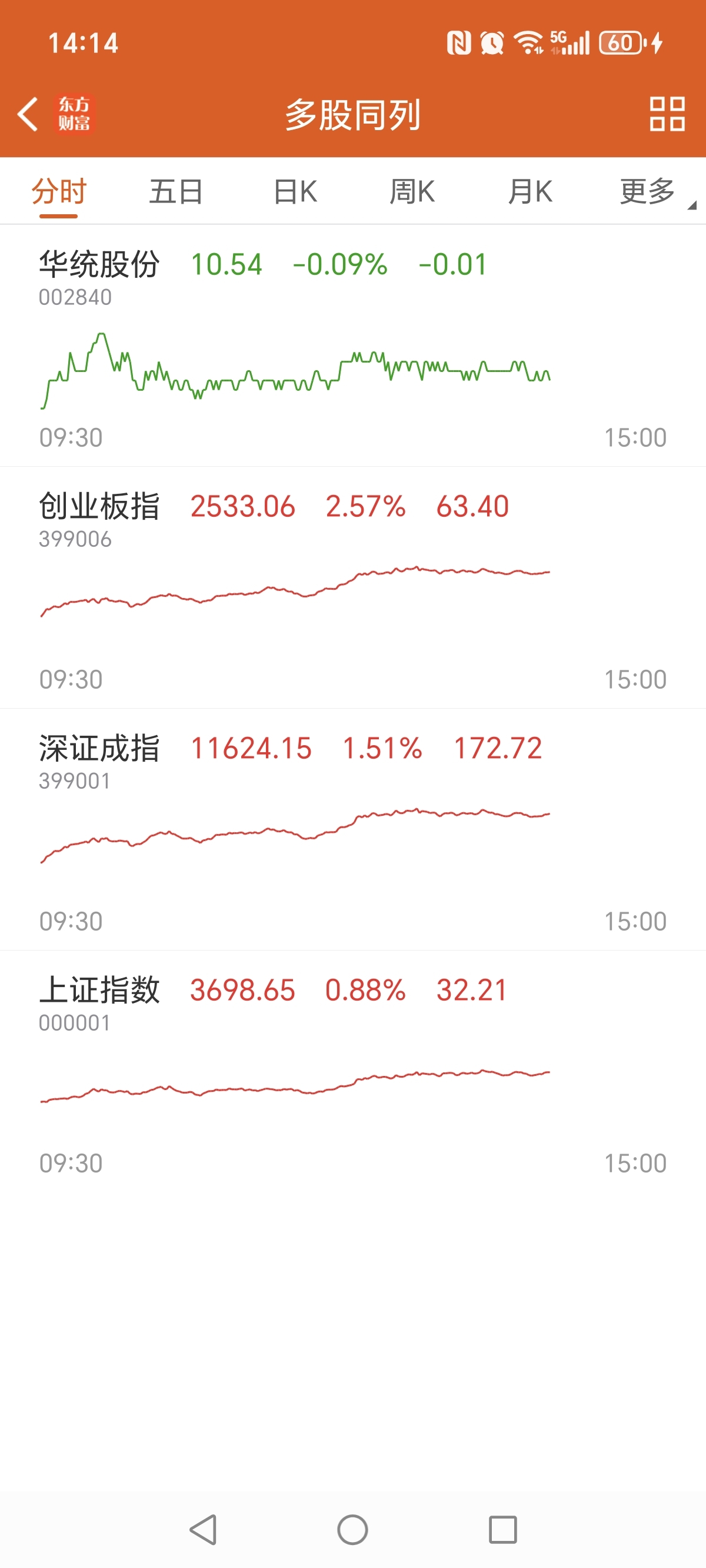Expand the 更多 dropdown
706x1568 pixels.
pyautogui.click(x=649, y=192)
